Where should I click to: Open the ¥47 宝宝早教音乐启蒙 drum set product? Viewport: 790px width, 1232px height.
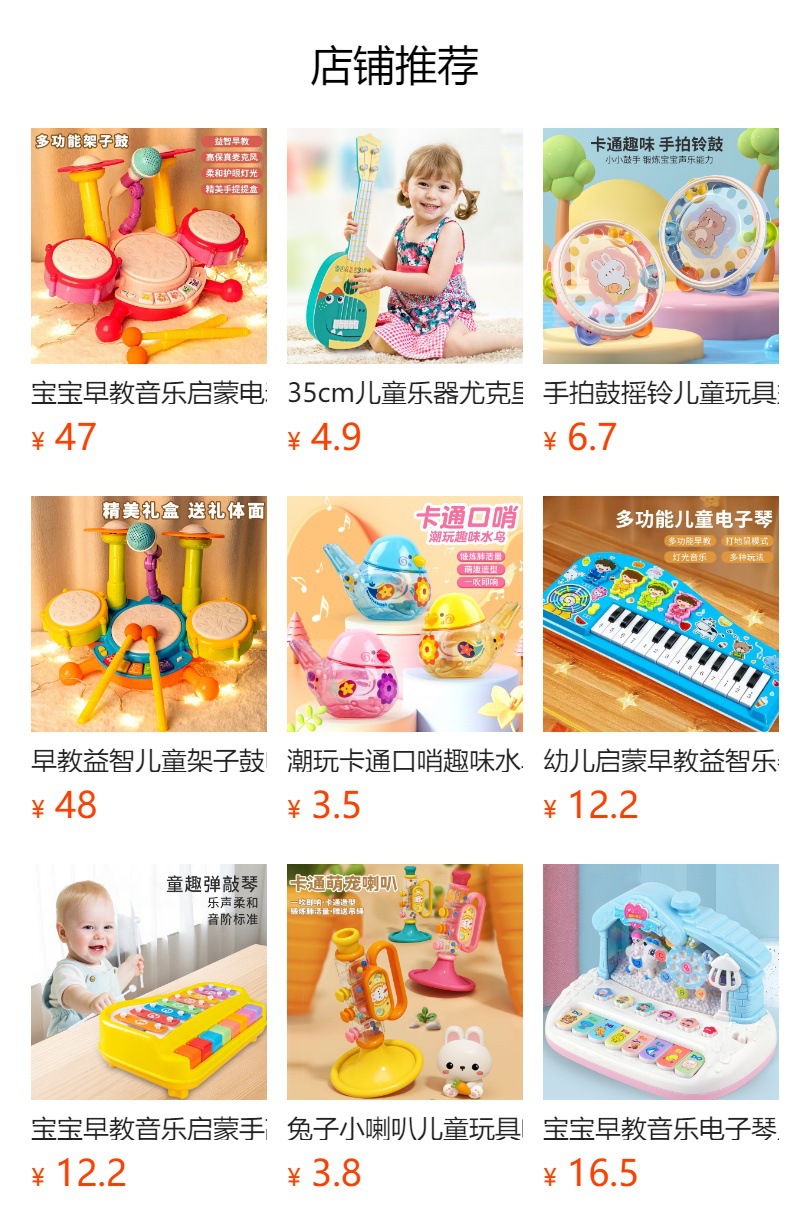[x=149, y=246]
